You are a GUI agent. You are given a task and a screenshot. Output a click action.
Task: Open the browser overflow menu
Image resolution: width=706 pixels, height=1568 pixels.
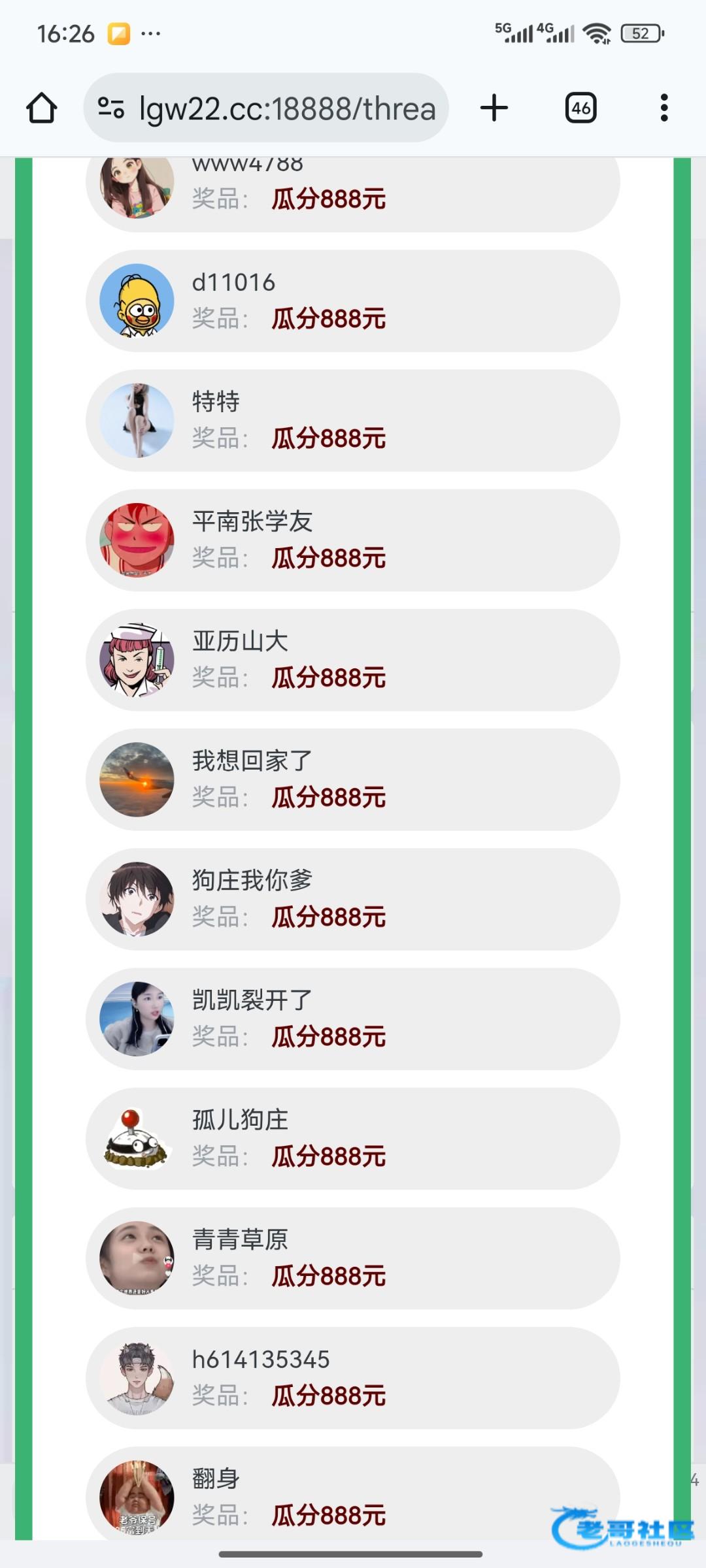664,108
